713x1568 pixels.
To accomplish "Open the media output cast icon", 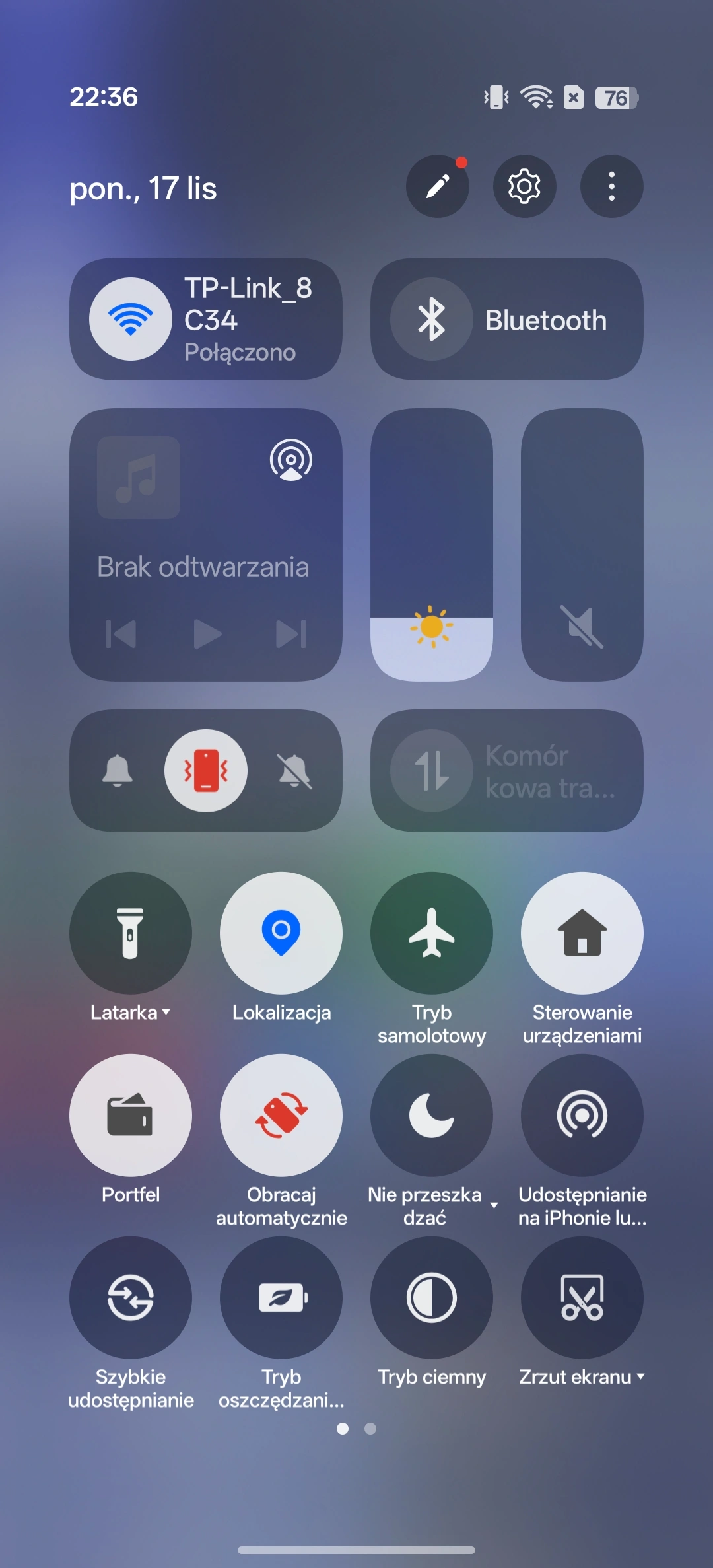I will tap(290, 460).
